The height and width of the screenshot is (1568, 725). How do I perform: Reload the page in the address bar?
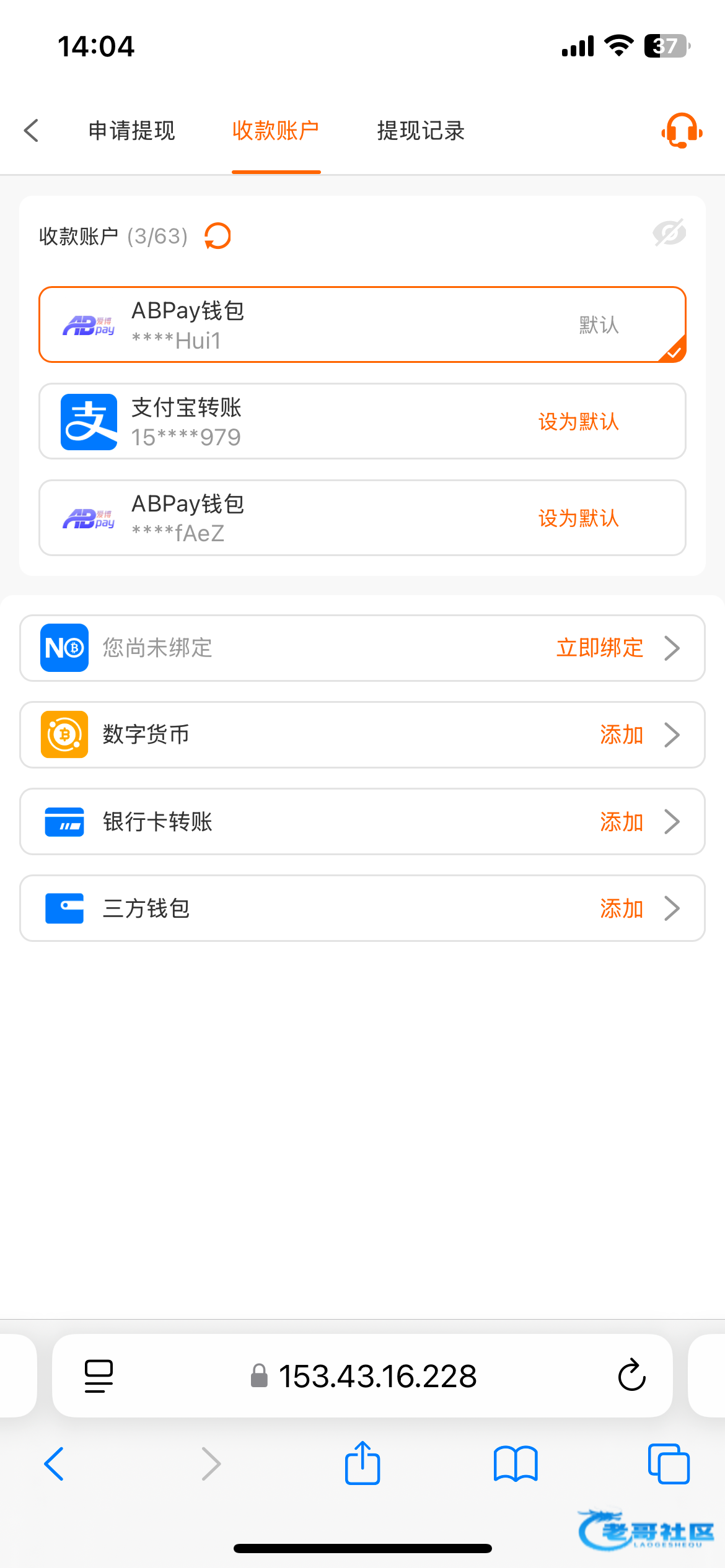point(631,1376)
